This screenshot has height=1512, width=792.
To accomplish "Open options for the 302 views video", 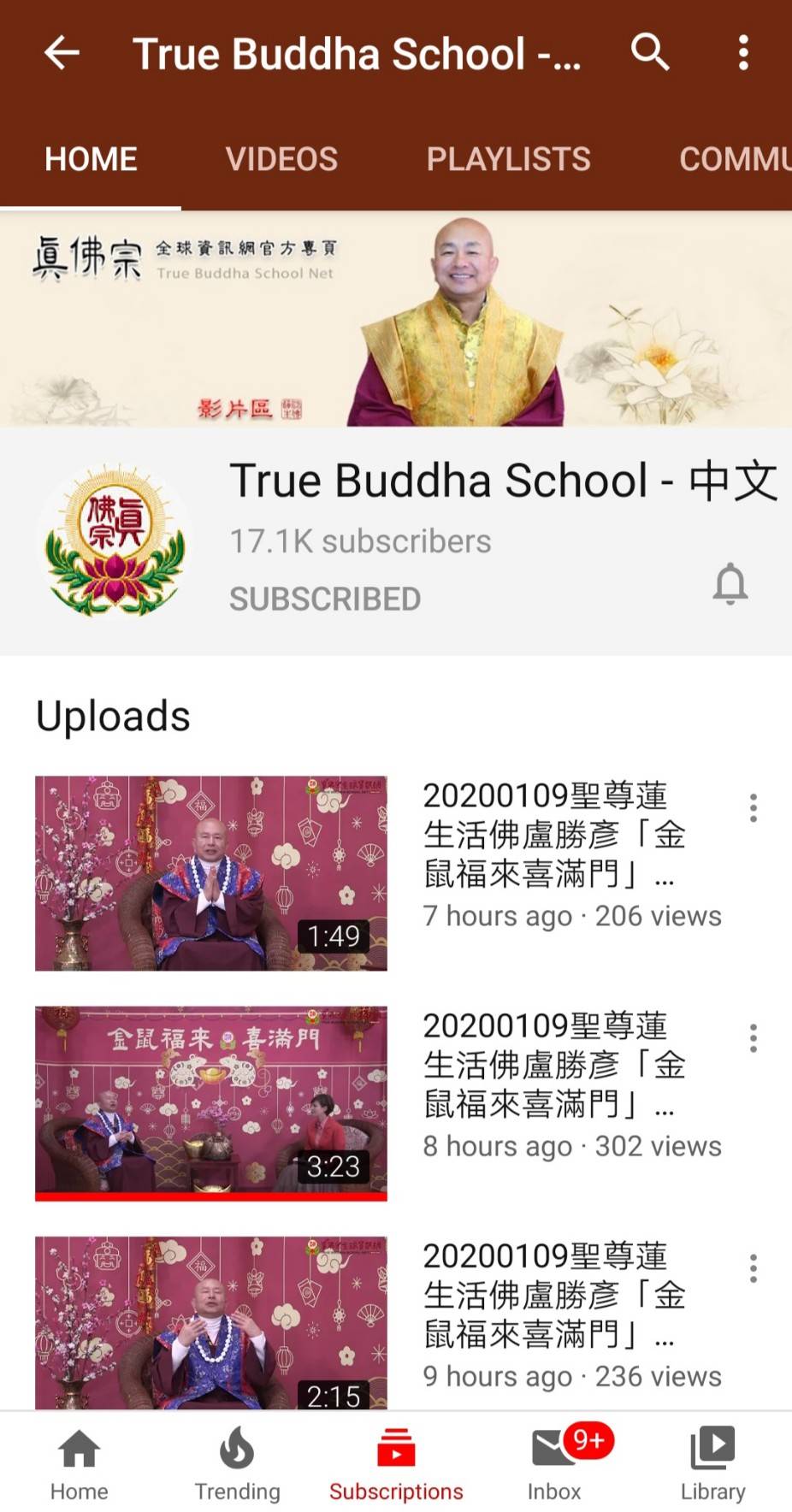I will click(753, 1038).
